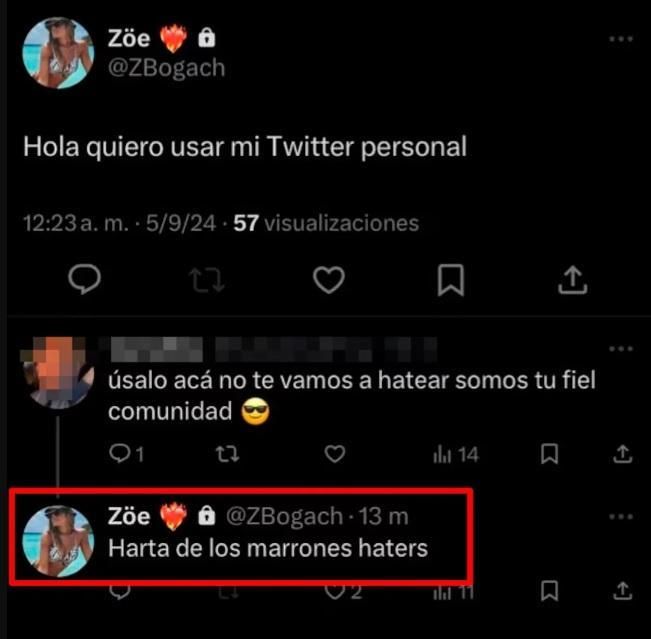
Task: Open overflow menu on 'Harta de los marrones' reply
Action: pos(621,517)
